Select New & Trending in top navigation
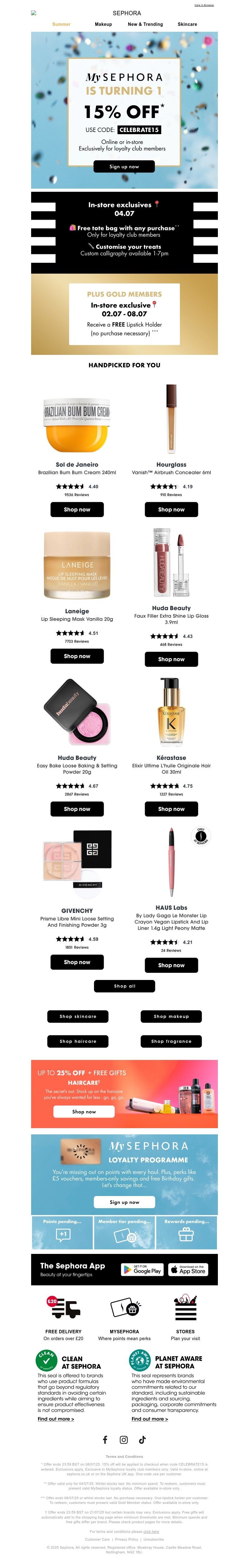The image size is (249, 1568). [x=145, y=24]
